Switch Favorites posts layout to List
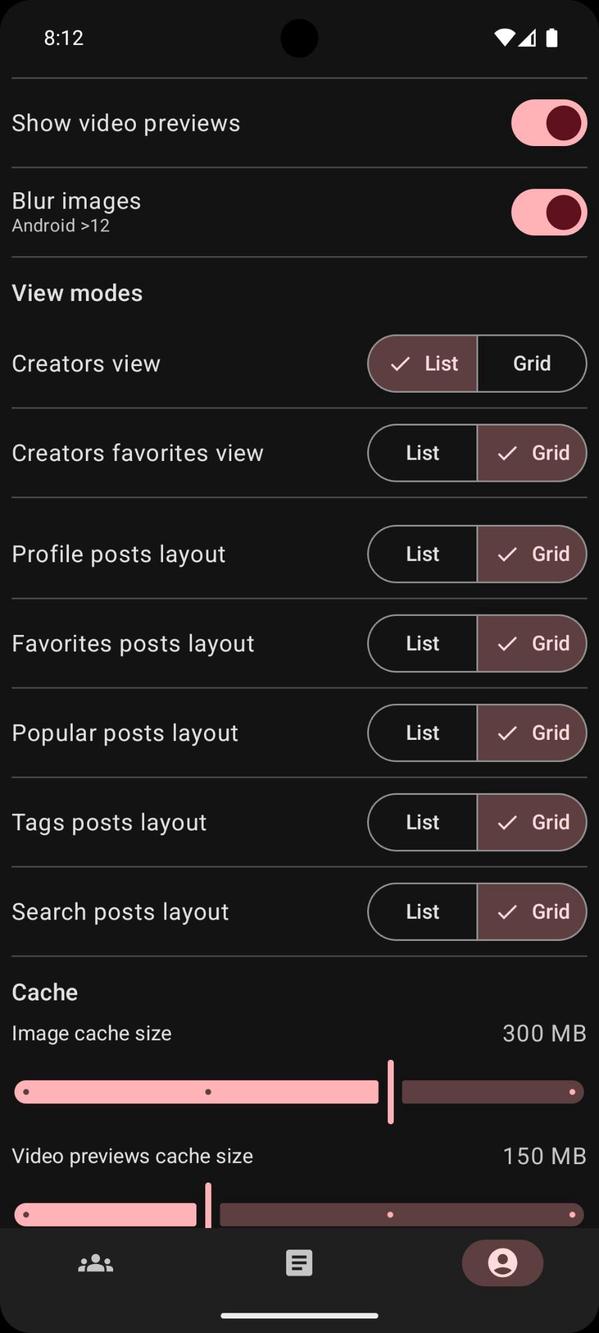Image resolution: width=599 pixels, height=1333 pixels. click(x=423, y=643)
